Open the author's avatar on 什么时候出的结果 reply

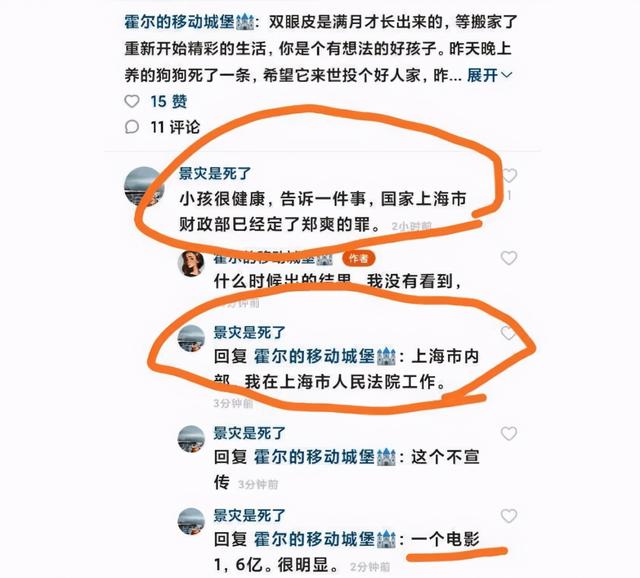190,264
